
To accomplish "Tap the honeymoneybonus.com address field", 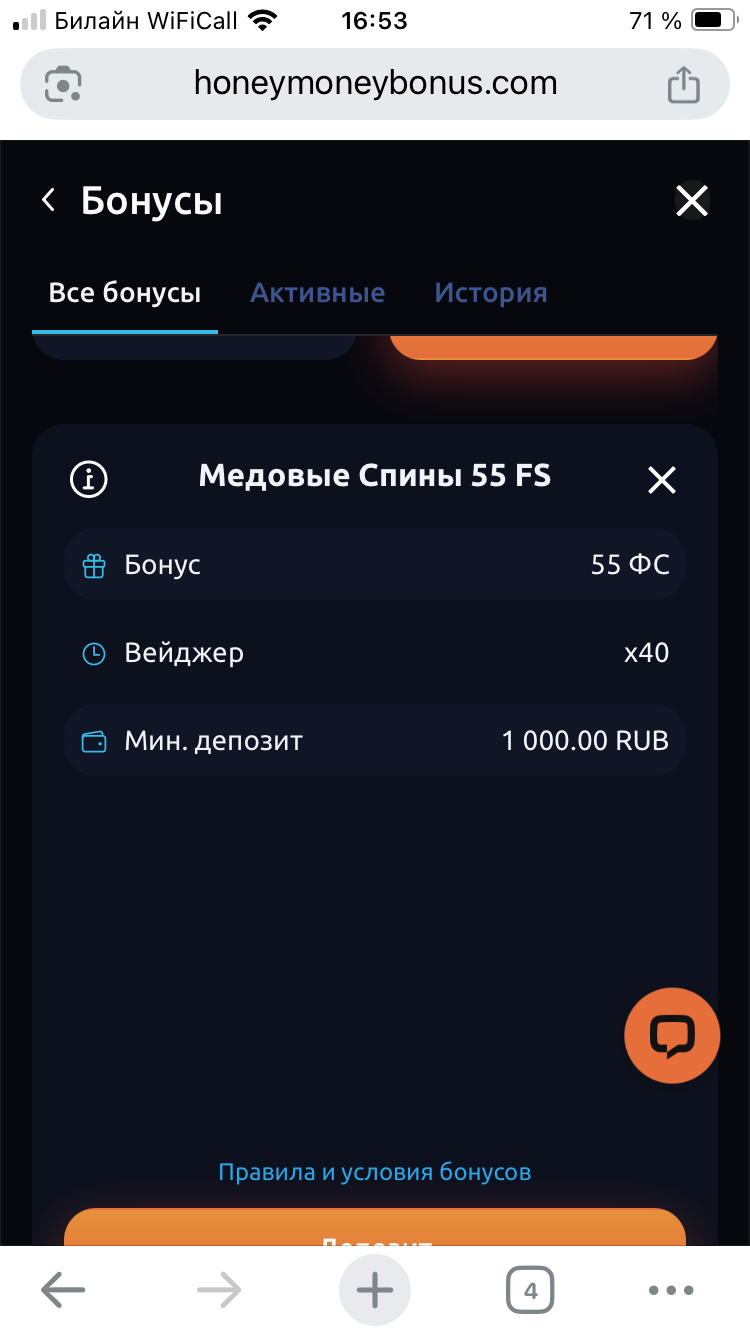I will point(374,84).
